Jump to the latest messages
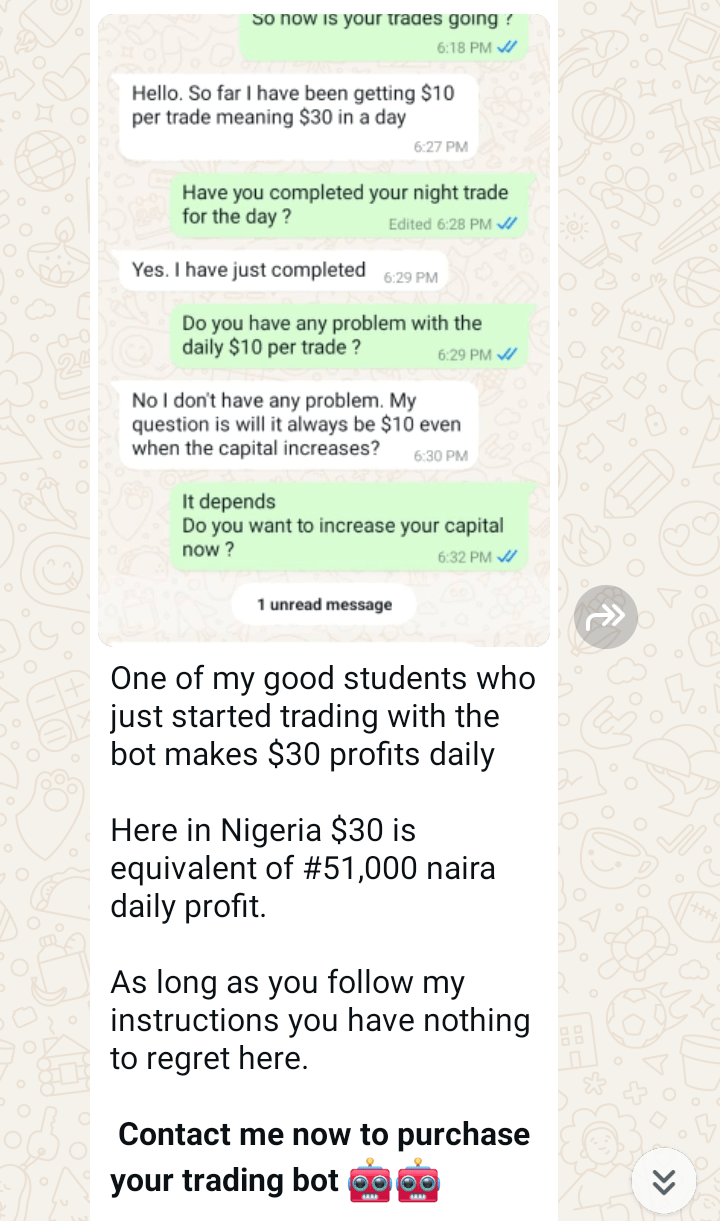Viewport: 720px width, 1221px height. click(663, 1181)
